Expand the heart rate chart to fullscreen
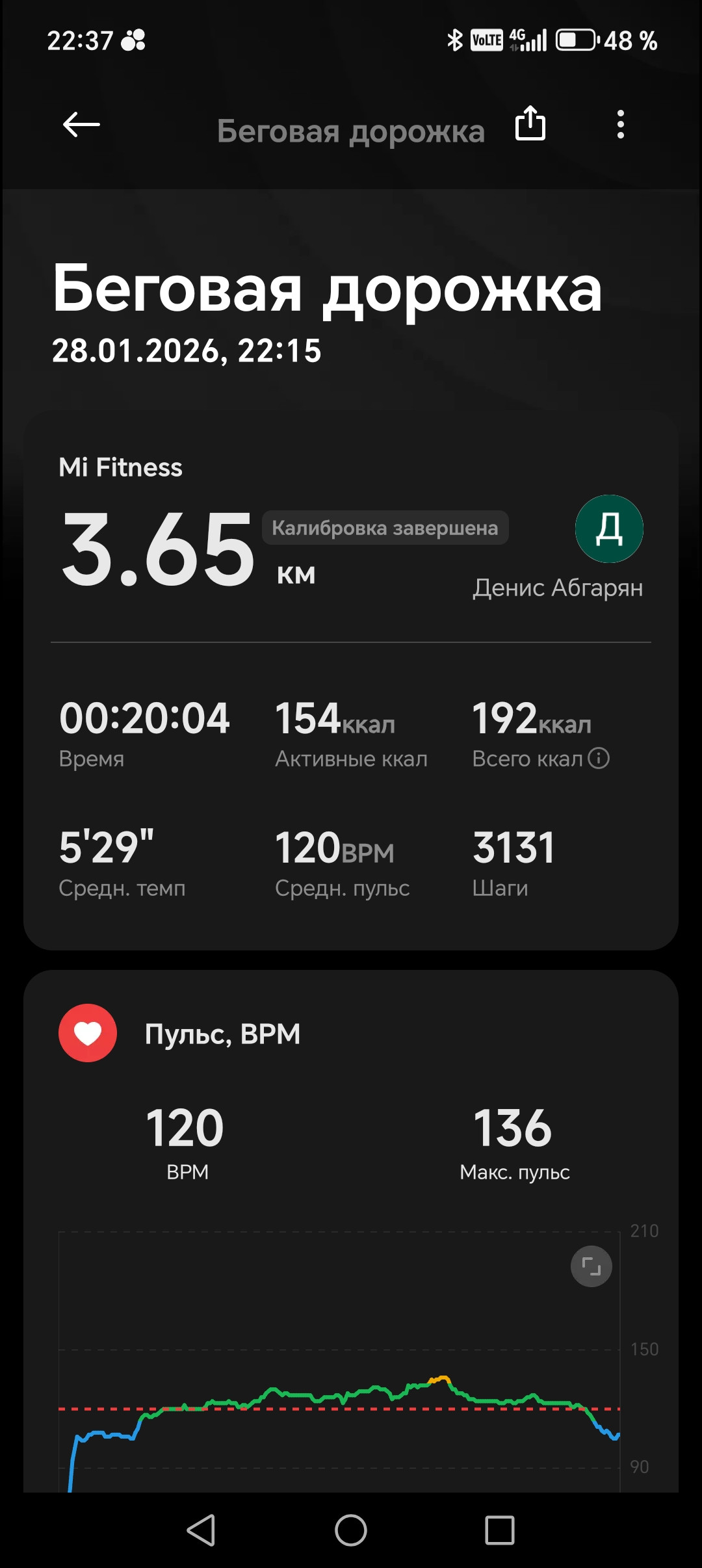This screenshot has height=1568, width=702. tap(591, 1266)
